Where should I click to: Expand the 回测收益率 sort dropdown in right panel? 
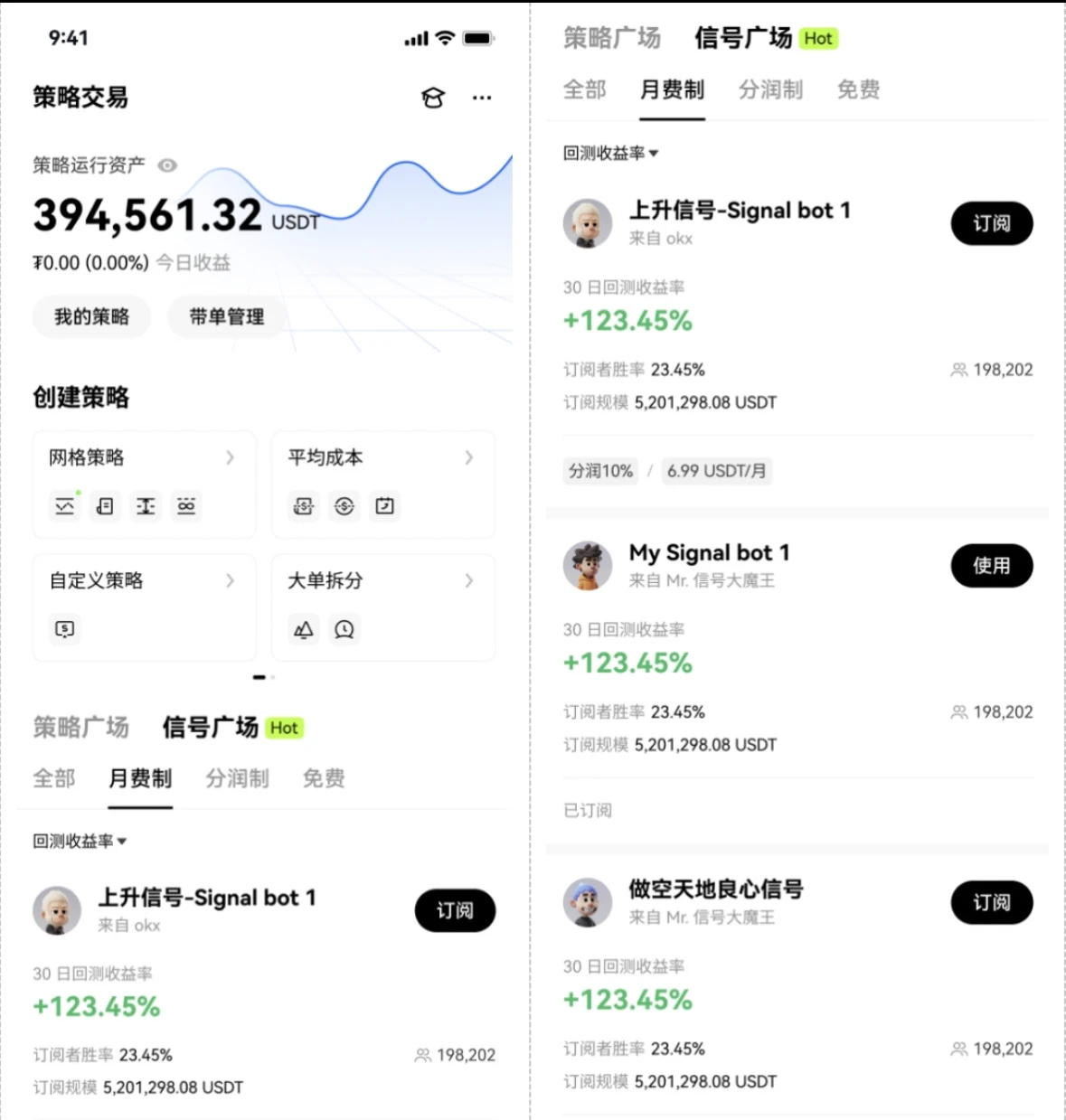(611, 154)
